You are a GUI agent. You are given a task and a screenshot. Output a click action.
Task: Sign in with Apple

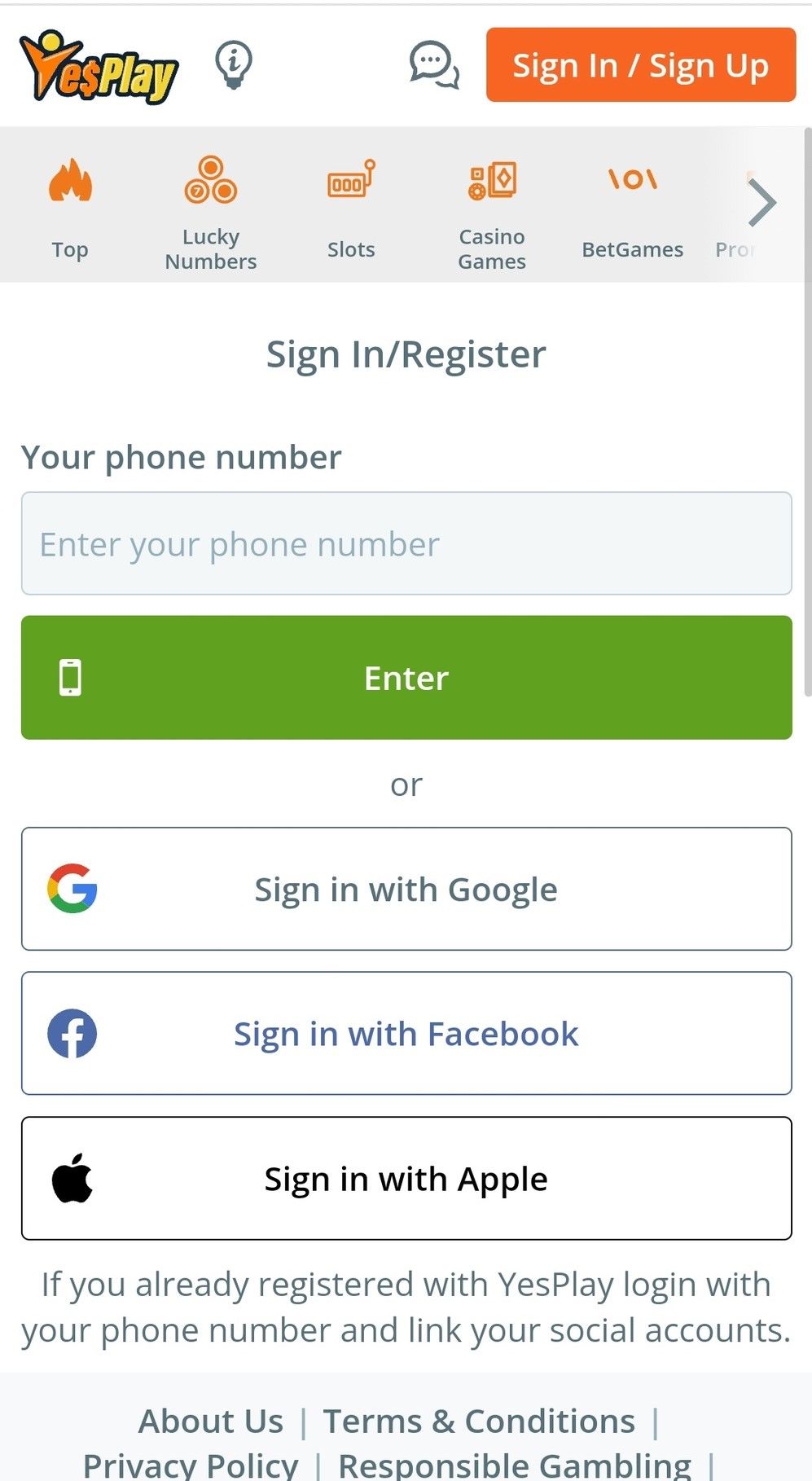pyautogui.click(x=406, y=1178)
